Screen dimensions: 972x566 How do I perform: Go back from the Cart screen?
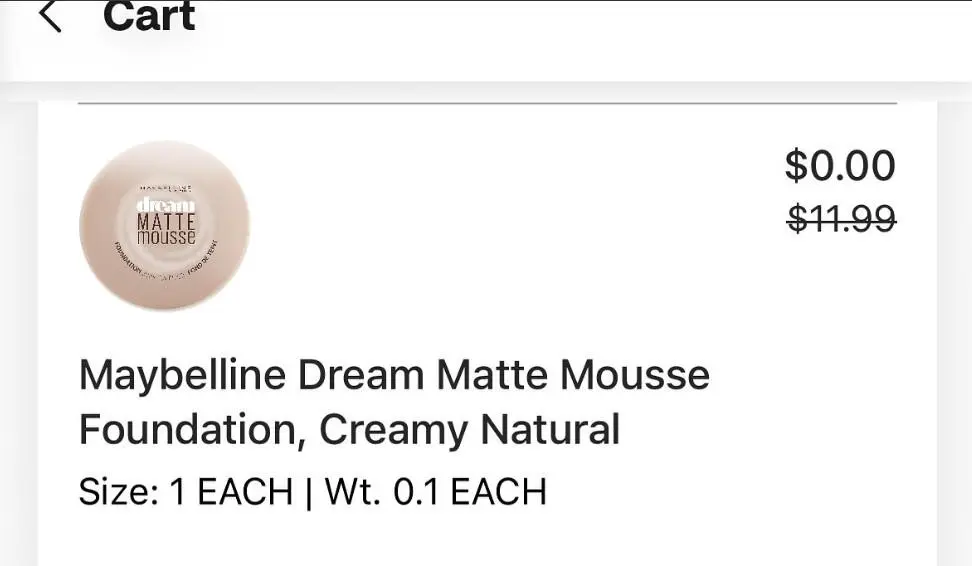pyautogui.click(x=49, y=17)
